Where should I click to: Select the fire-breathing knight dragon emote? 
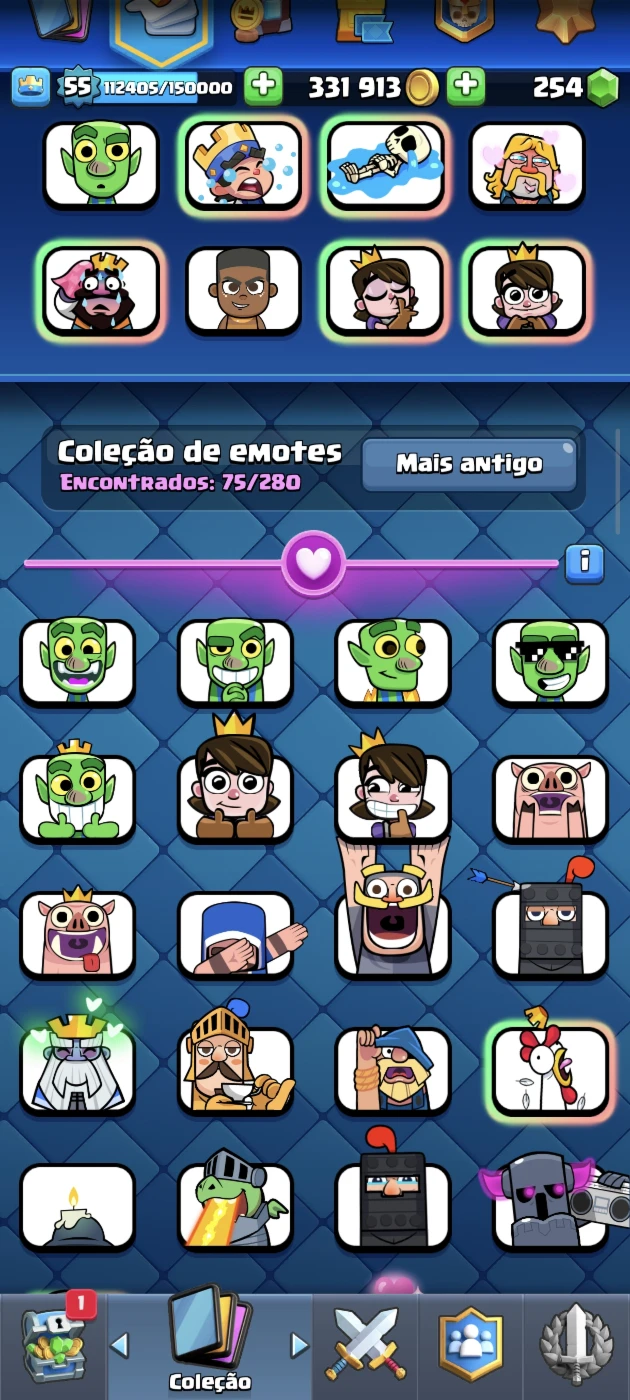(236, 1206)
